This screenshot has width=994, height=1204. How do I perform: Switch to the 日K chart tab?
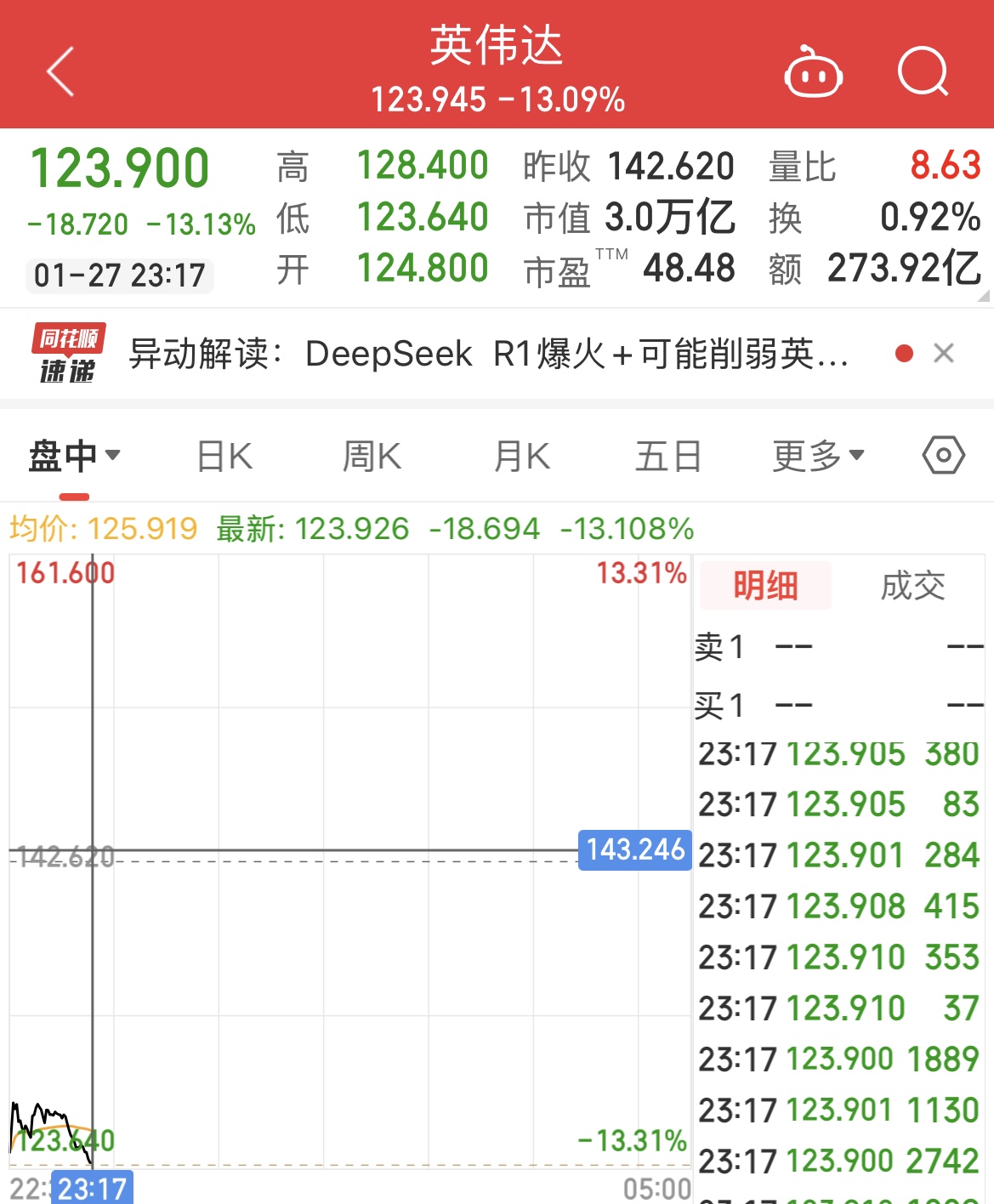pyautogui.click(x=224, y=457)
